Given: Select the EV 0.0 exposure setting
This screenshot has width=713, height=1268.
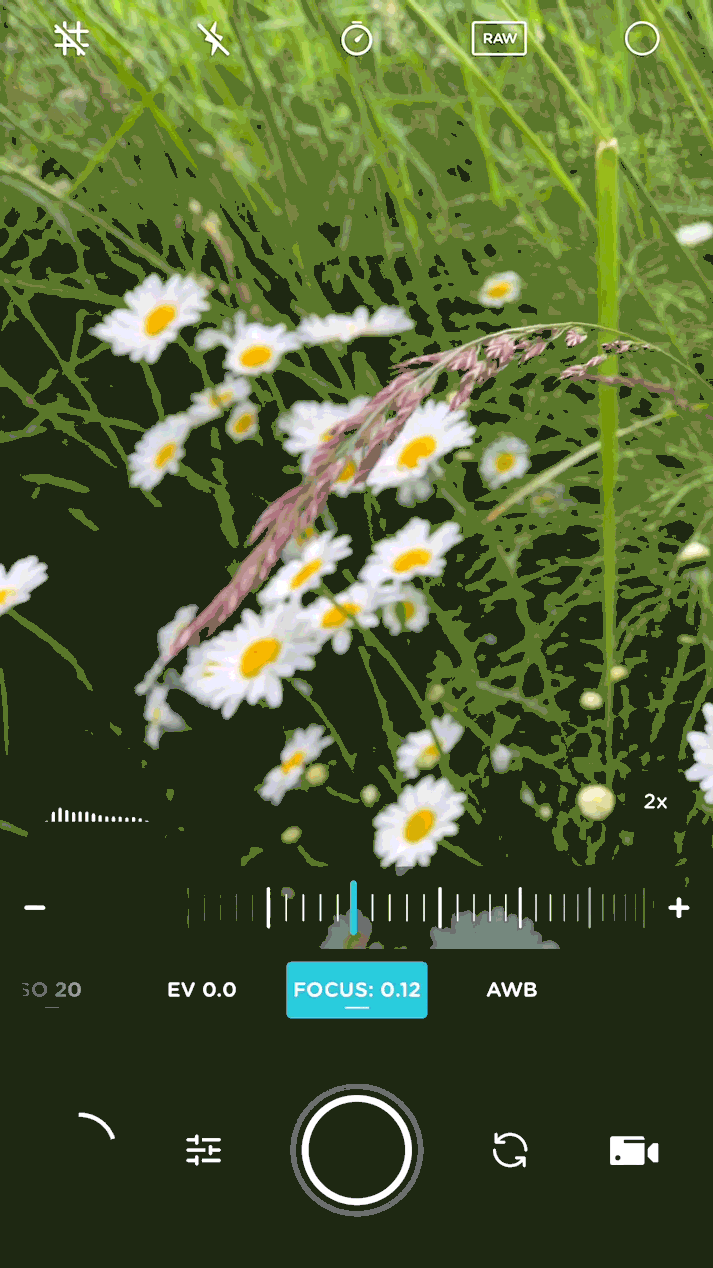Looking at the screenshot, I should (x=202, y=990).
